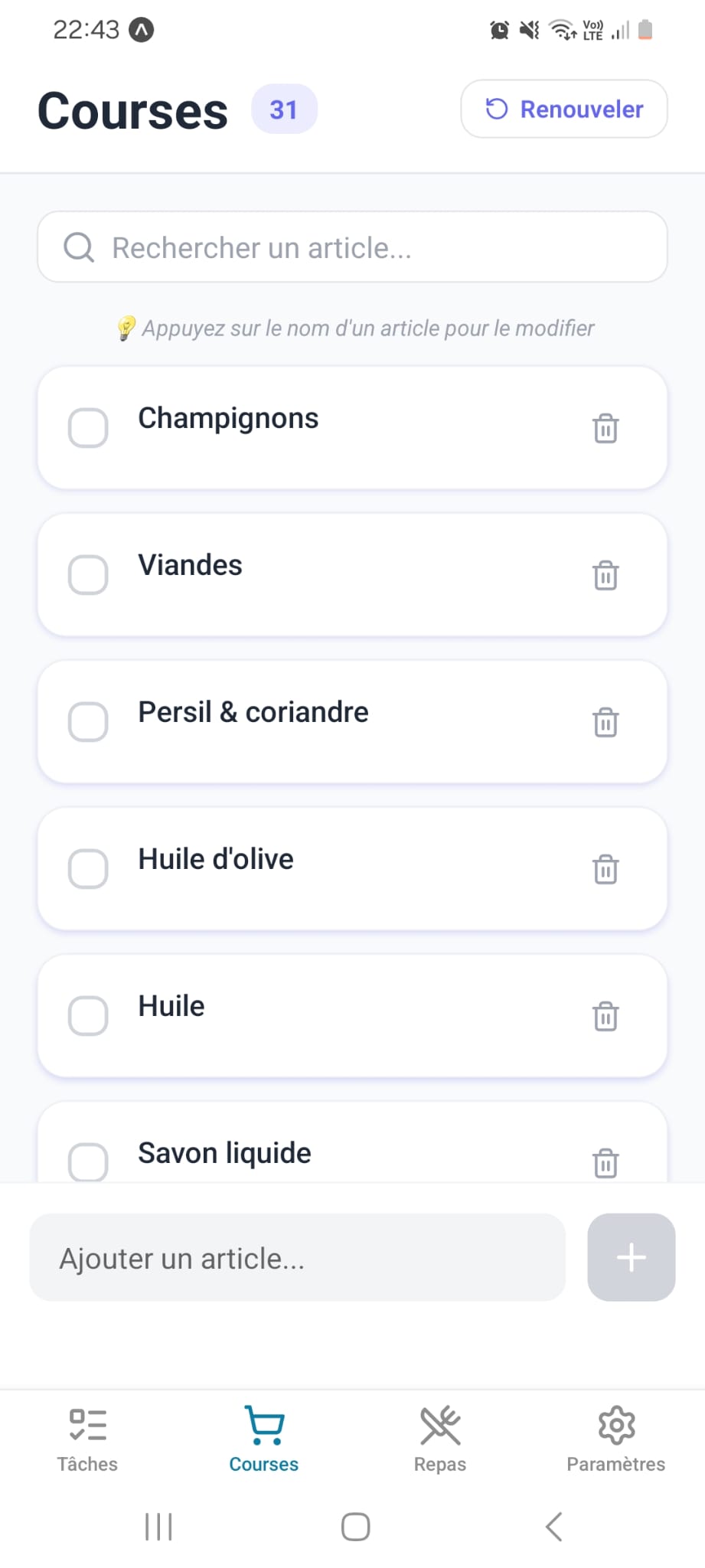Open the Repas crossed-utensils icon
705x1568 pixels.
coord(439,1424)
